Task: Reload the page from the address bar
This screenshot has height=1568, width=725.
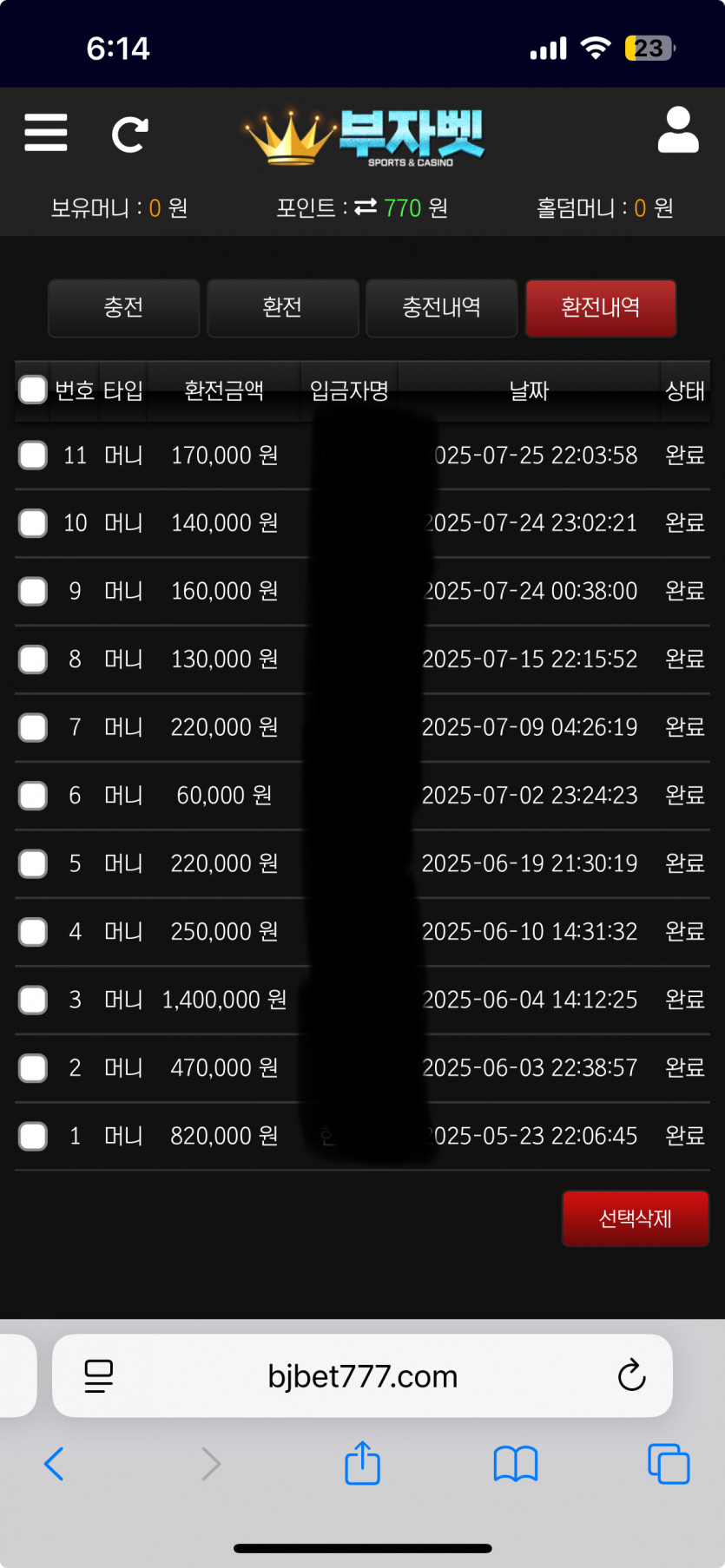Action: tap(631, 1375)
